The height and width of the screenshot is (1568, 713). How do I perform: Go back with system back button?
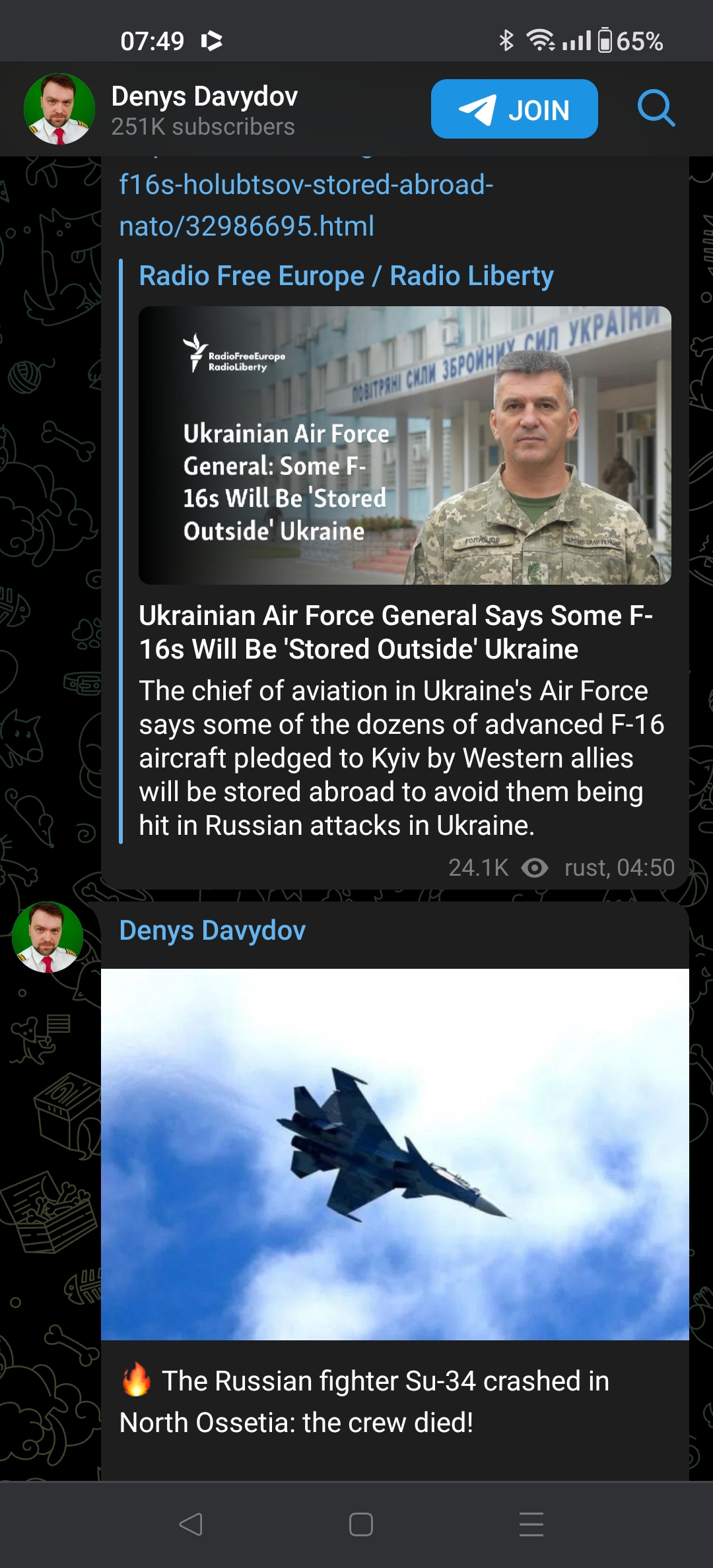point(191,1524)
